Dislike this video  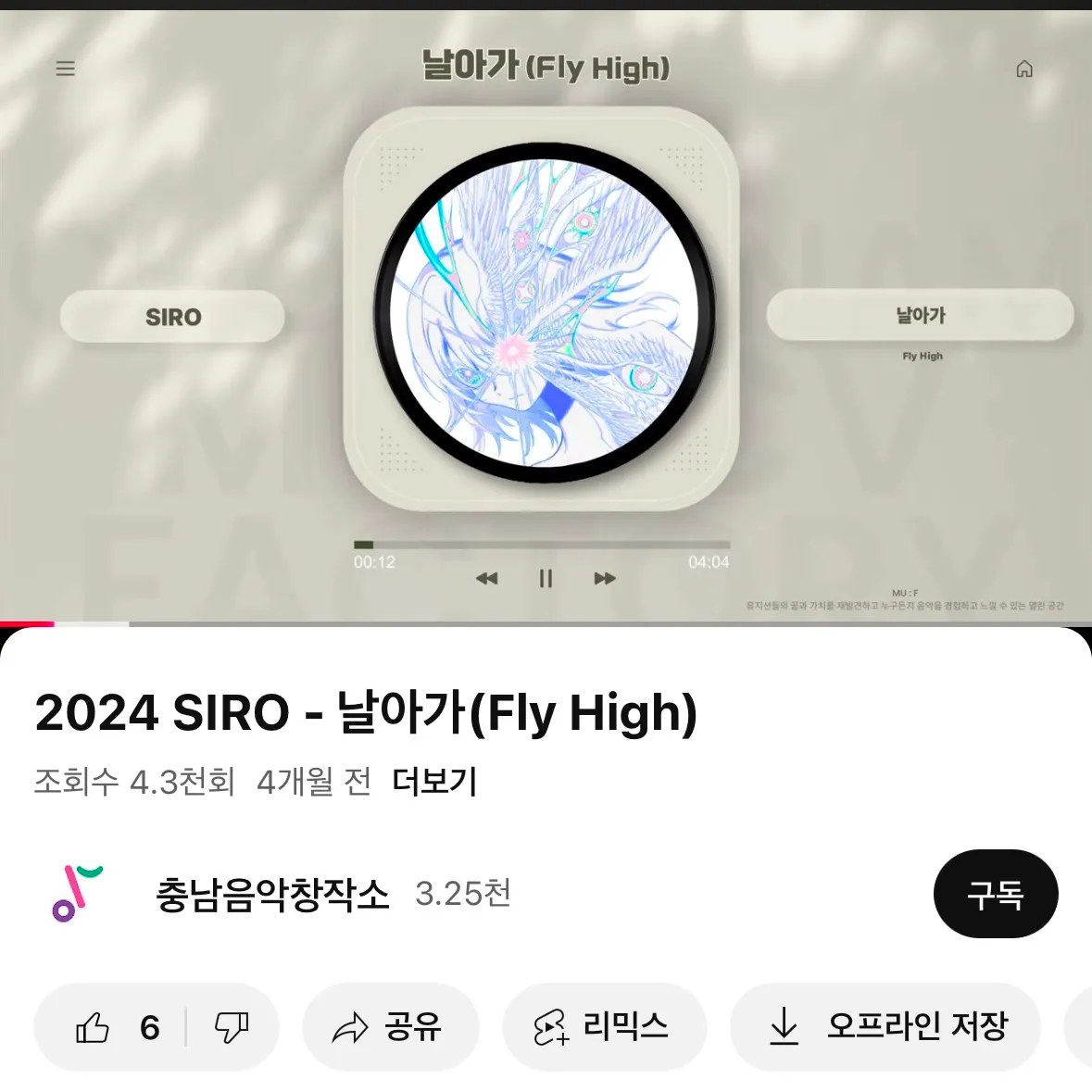pyautogui.click(x=232, y=1027)
